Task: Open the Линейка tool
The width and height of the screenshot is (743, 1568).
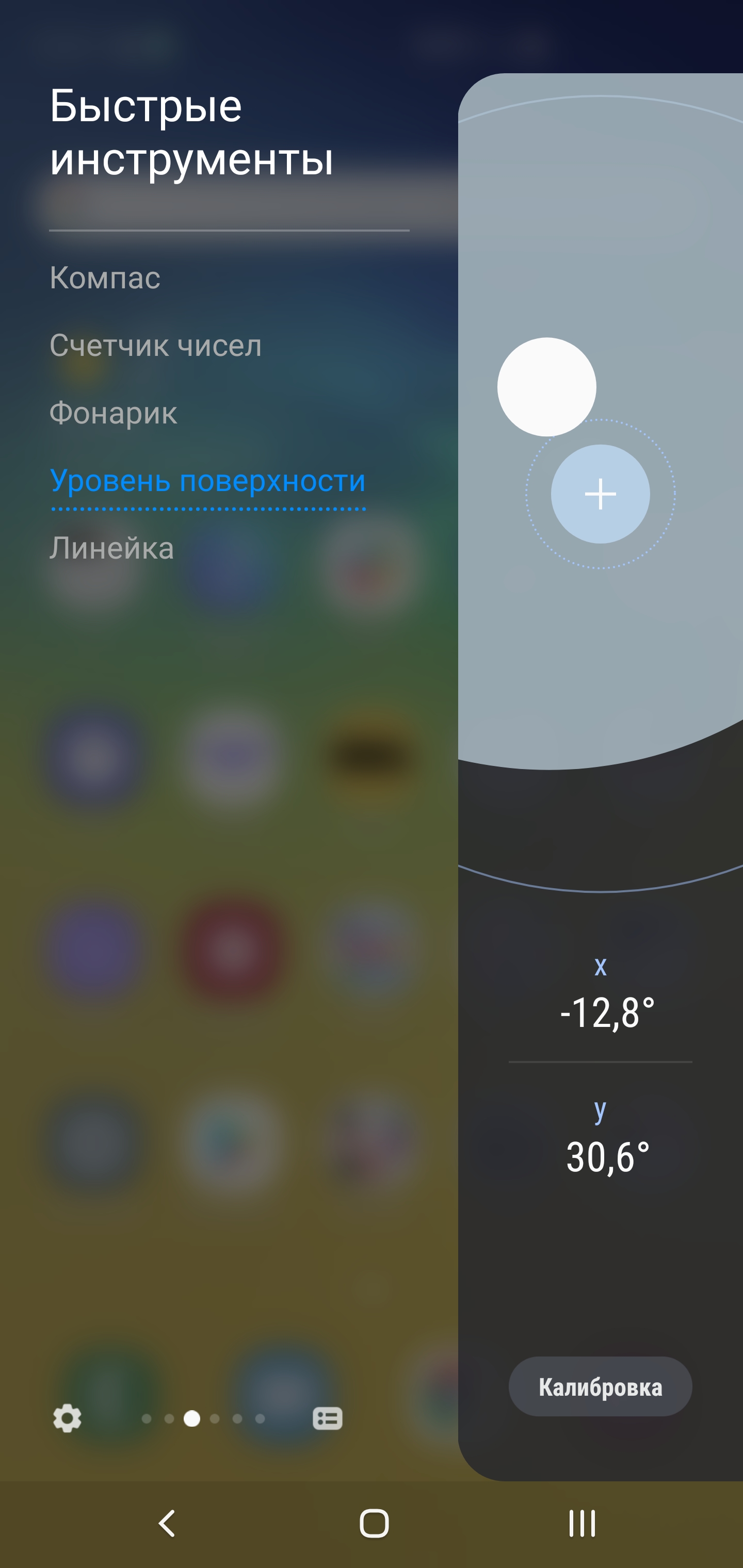Action: pyautogui.click(x=111, y=548)
